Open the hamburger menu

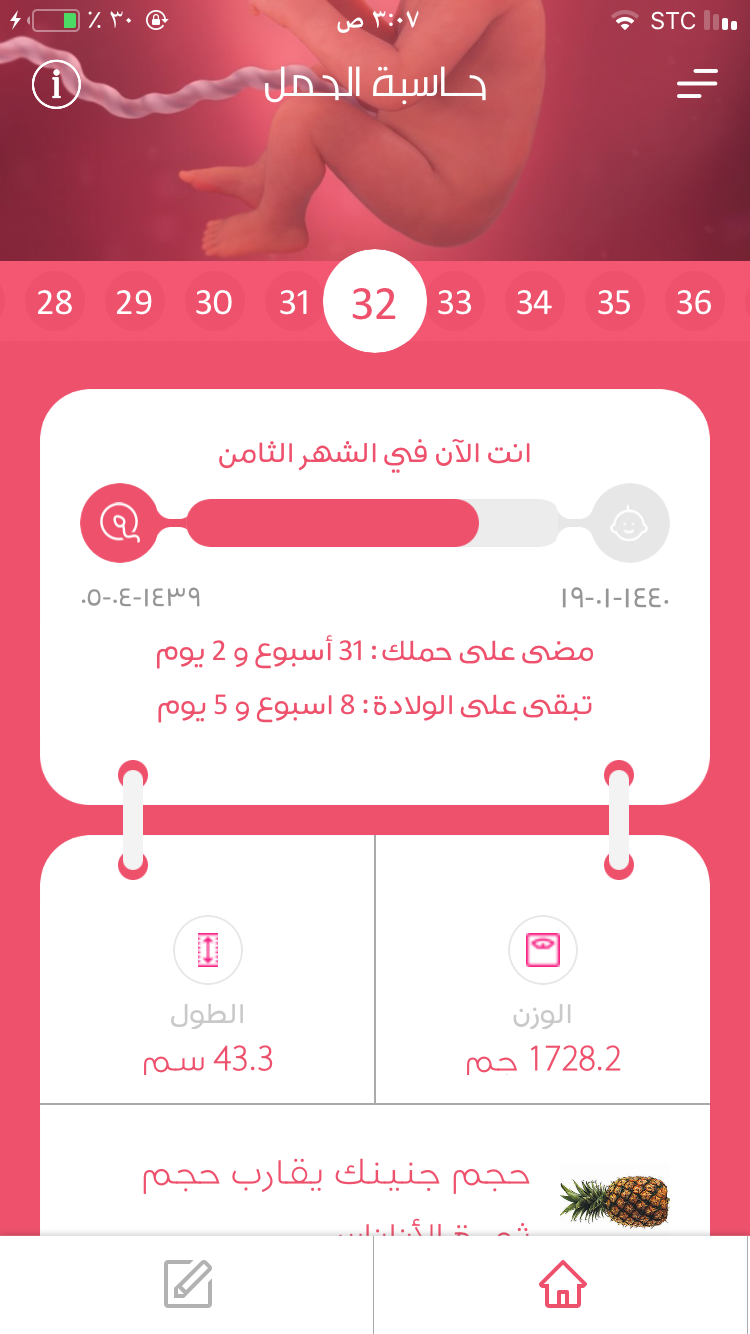click(697, 84)
